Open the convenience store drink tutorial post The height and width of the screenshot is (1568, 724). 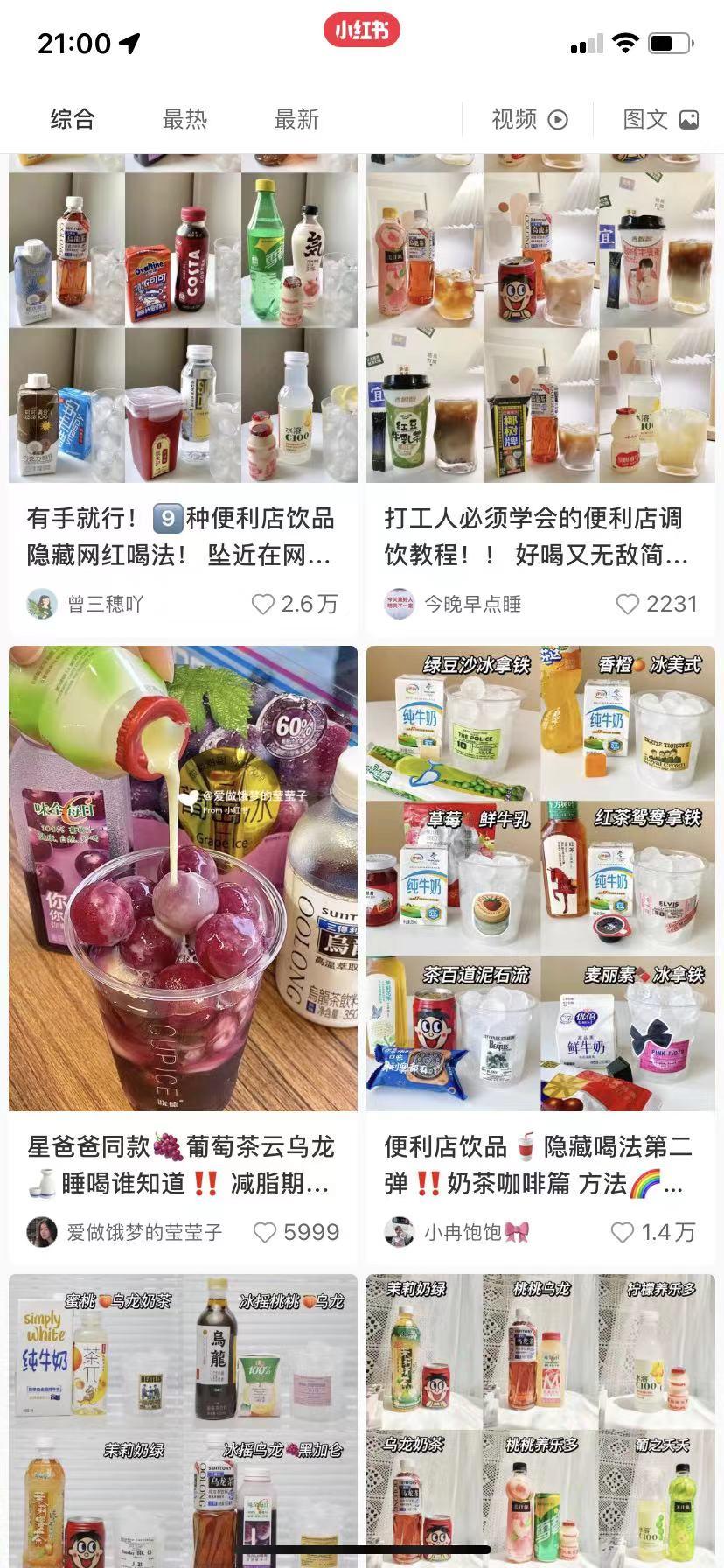point(540,324)
